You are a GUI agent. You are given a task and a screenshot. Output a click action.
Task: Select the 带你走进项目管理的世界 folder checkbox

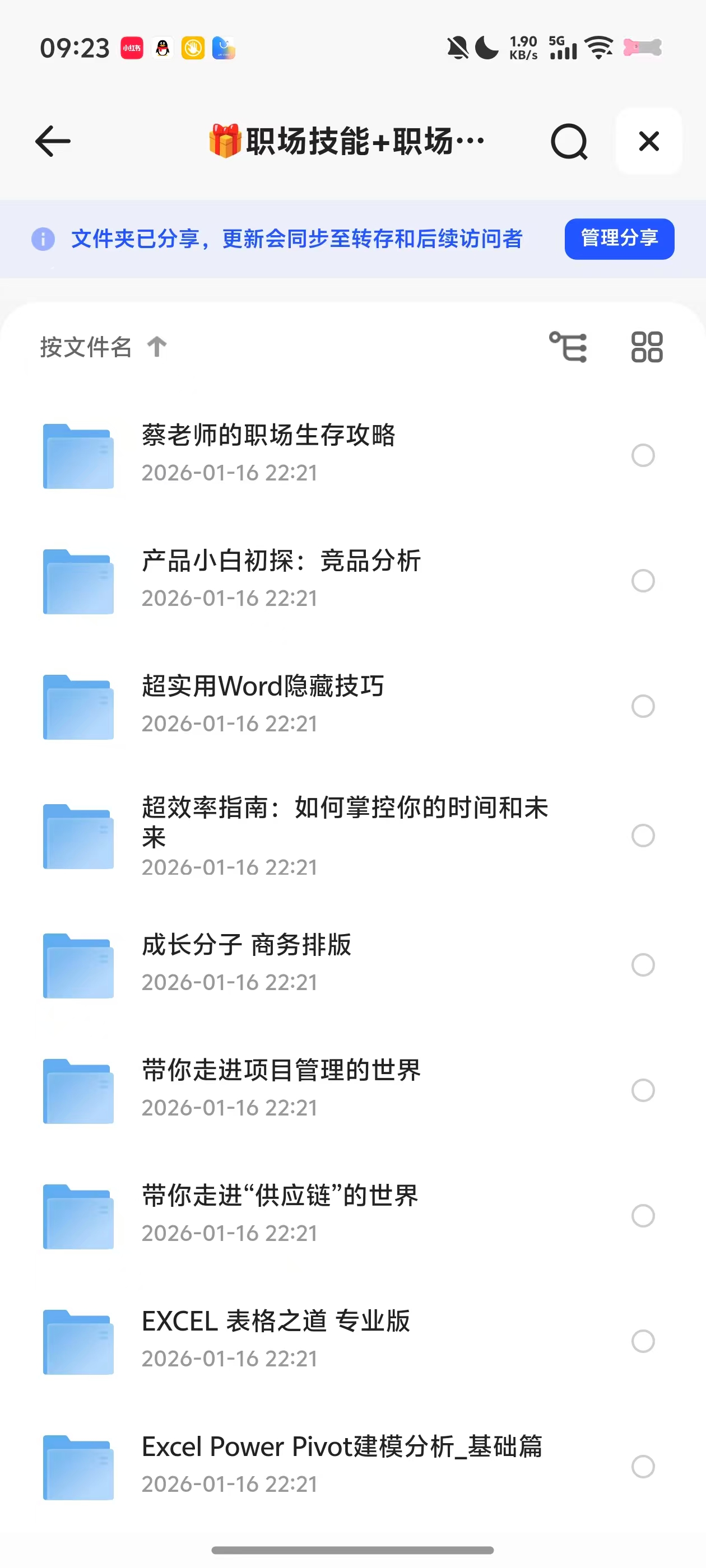643,1090
